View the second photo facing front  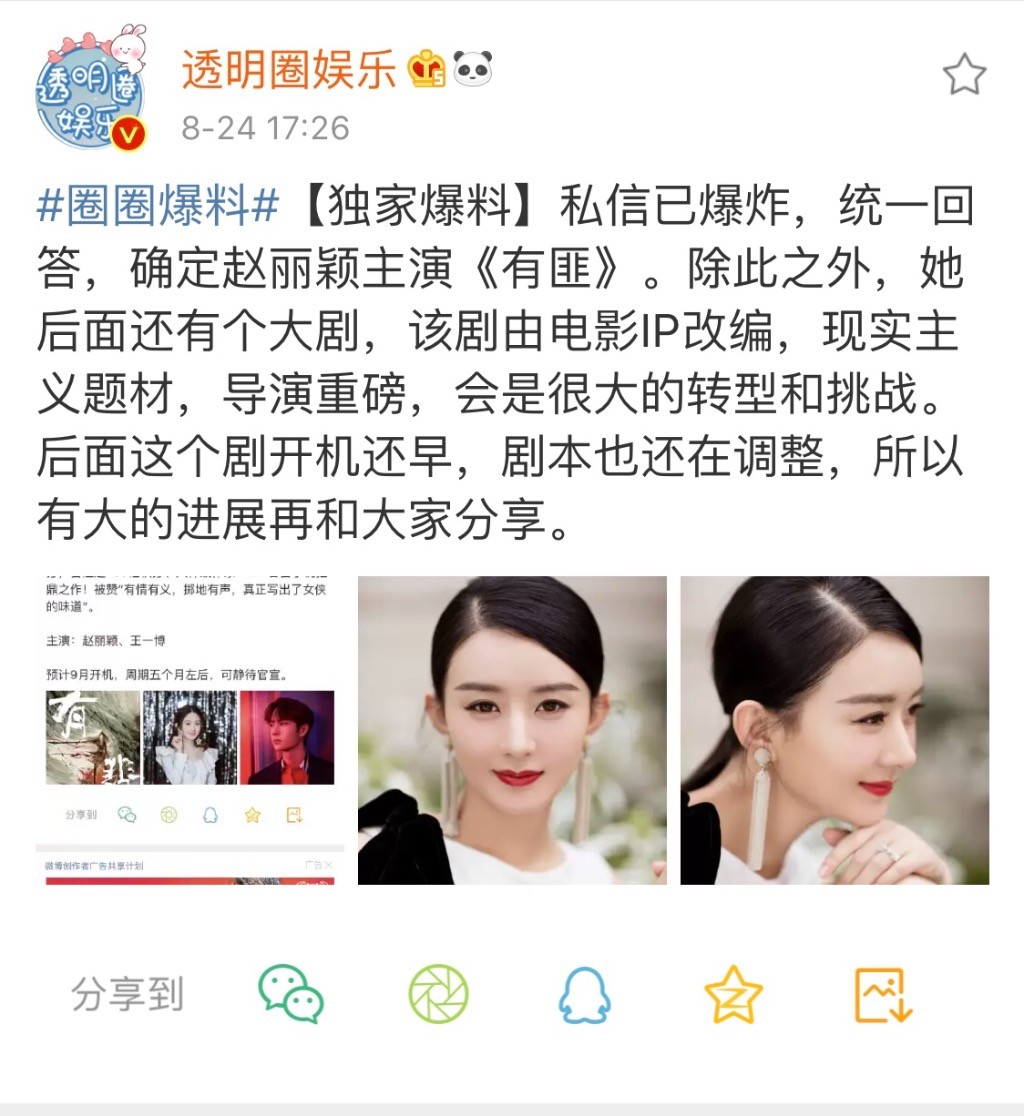(x=512, y=730)
